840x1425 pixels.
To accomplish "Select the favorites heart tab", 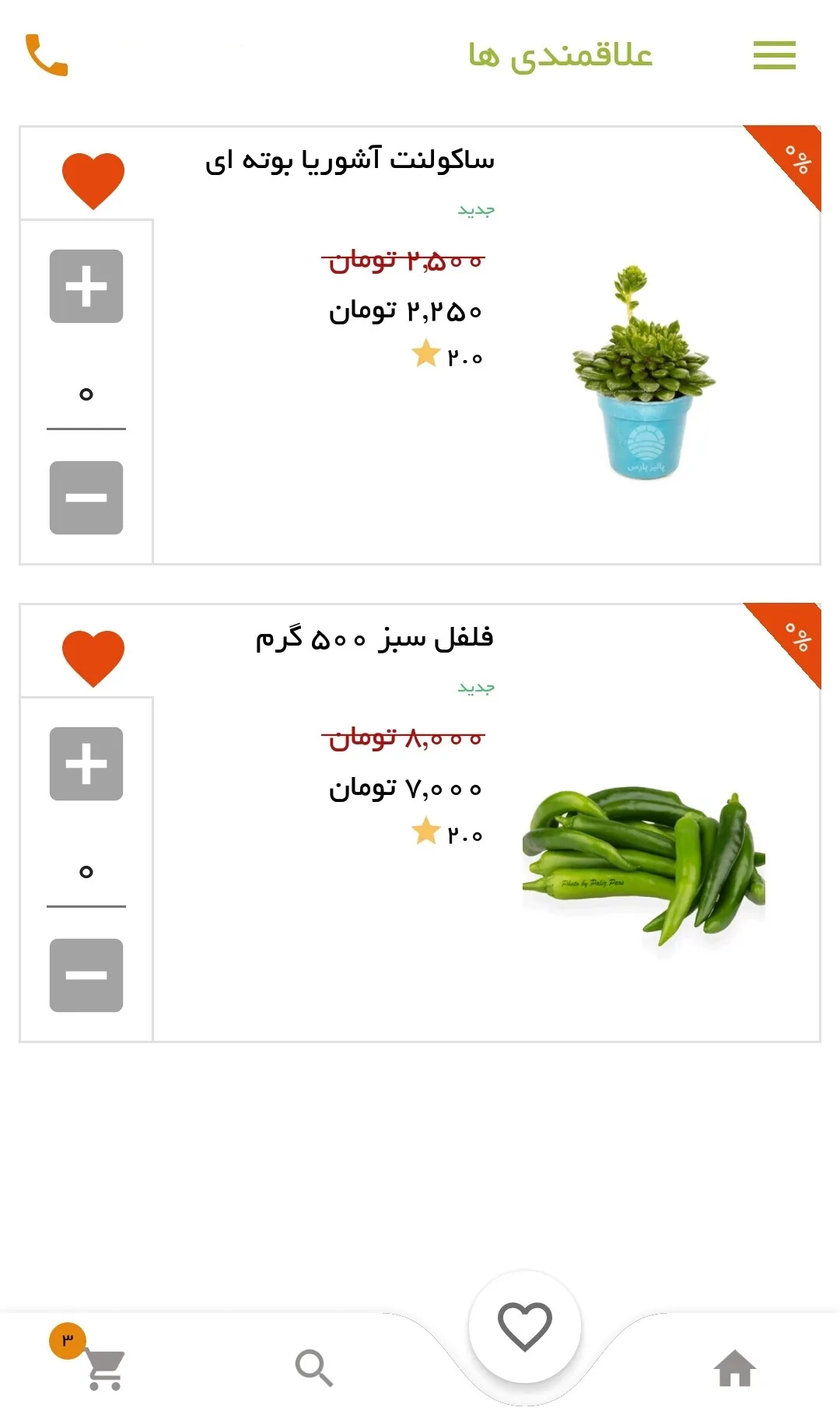I will (x=525, y=1327).
